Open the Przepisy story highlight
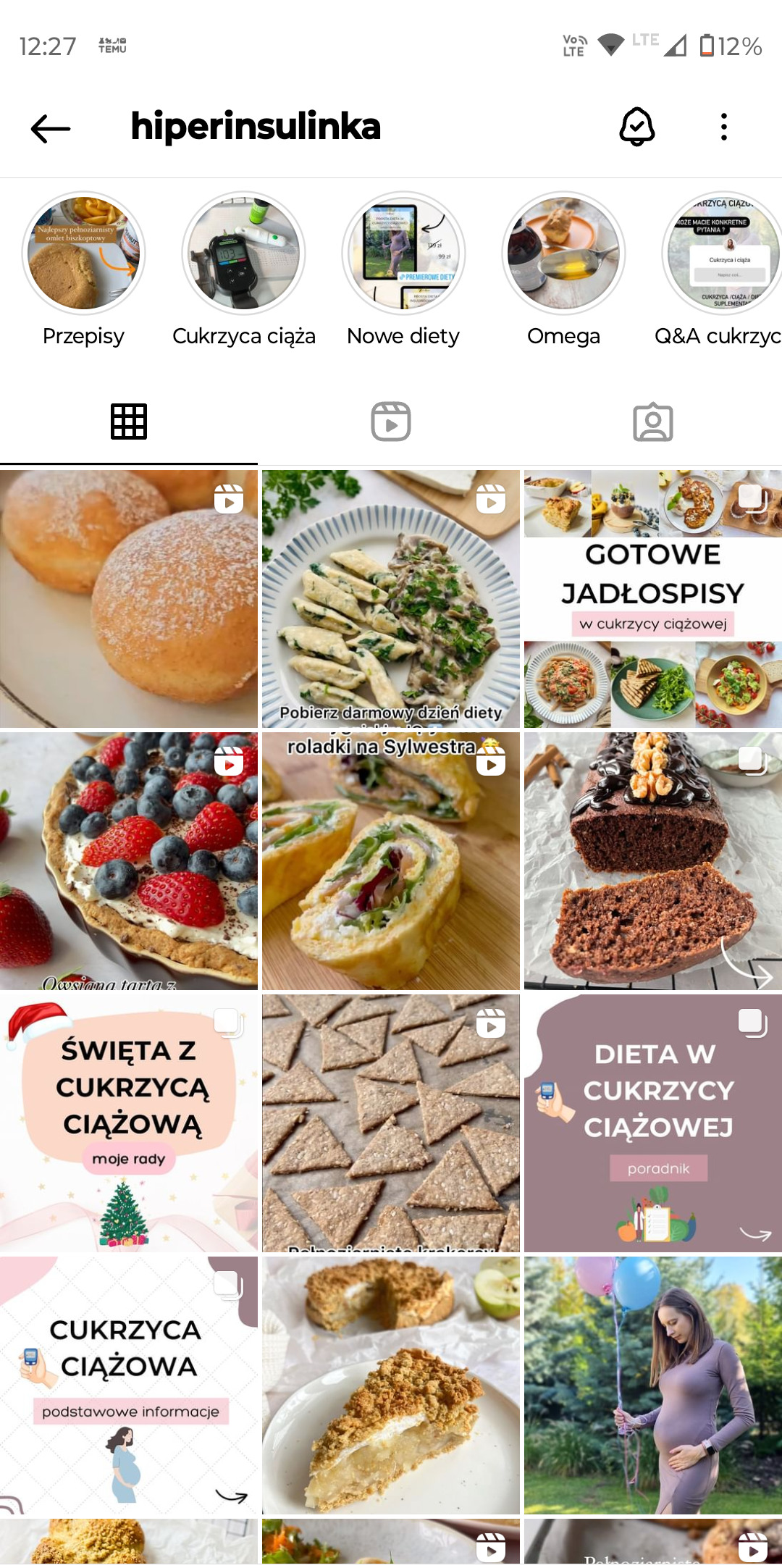The height and width of the screenshot is (1568, 782). click(x=84, y=253)
